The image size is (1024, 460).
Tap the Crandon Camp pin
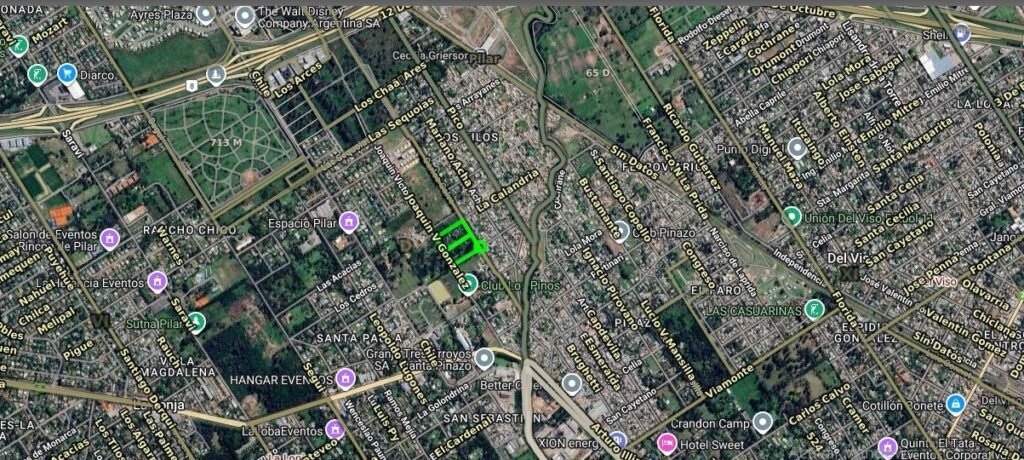pos(763,422)
